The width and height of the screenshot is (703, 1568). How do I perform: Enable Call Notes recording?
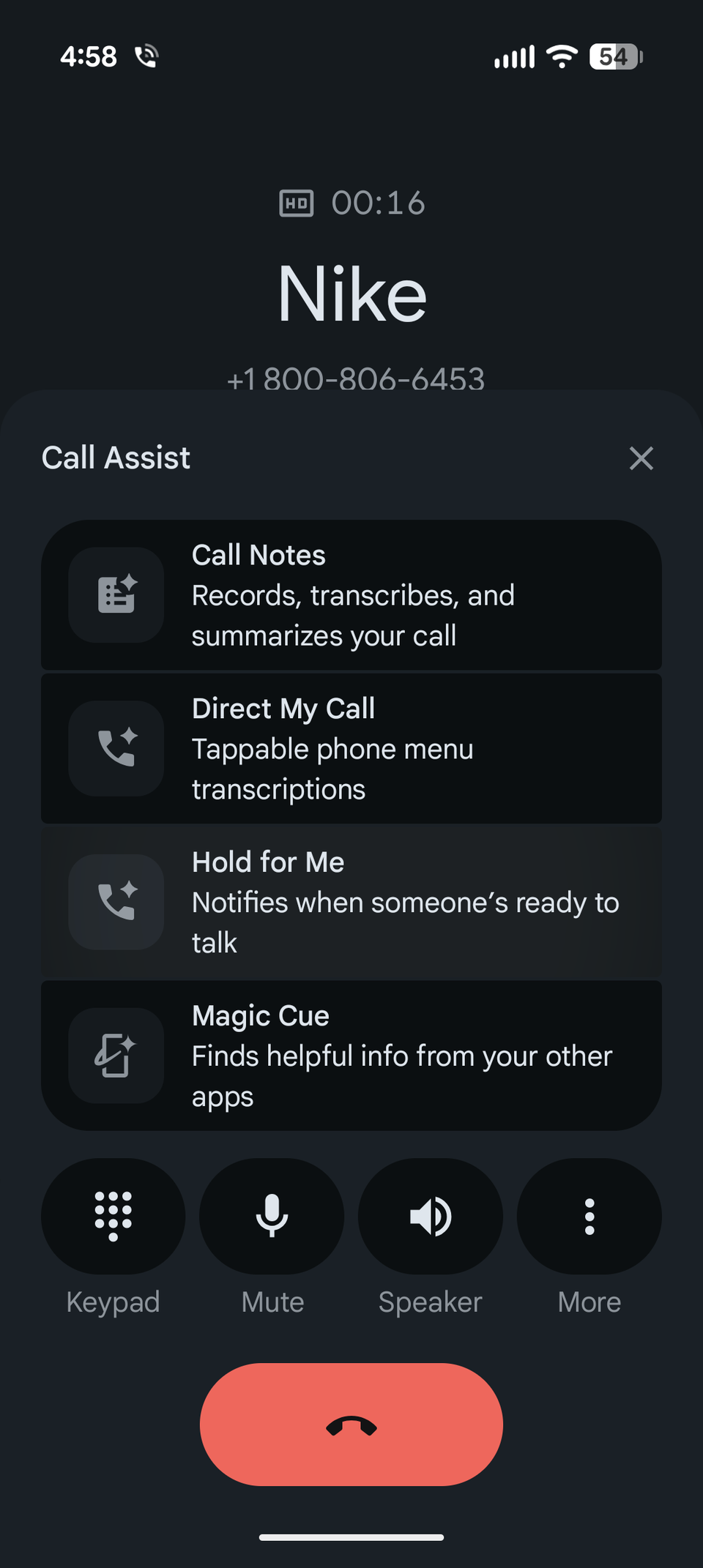click(351, 595)
